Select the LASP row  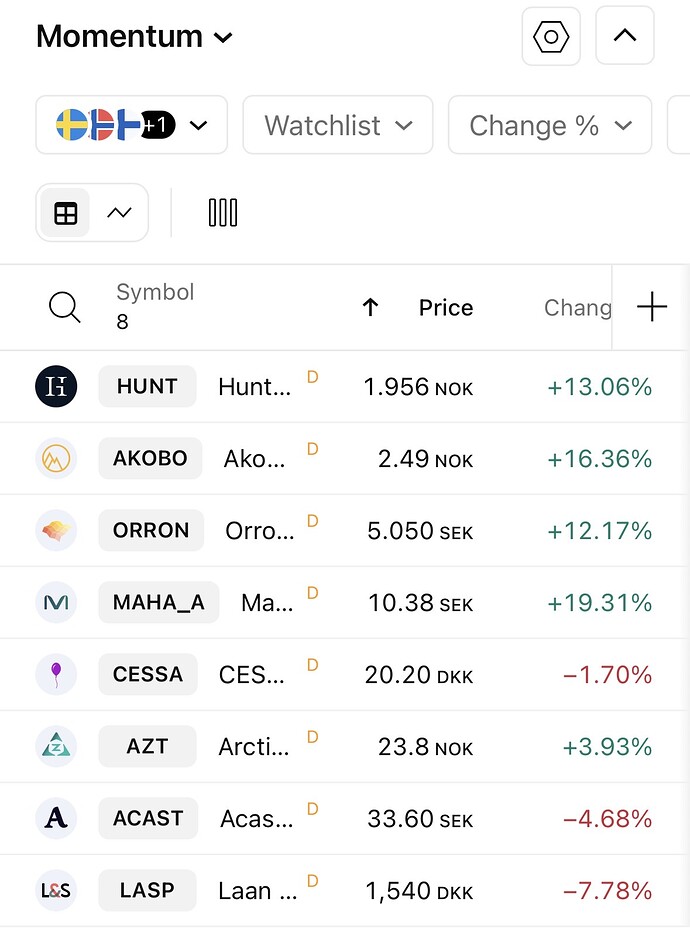tap(147, 890)
